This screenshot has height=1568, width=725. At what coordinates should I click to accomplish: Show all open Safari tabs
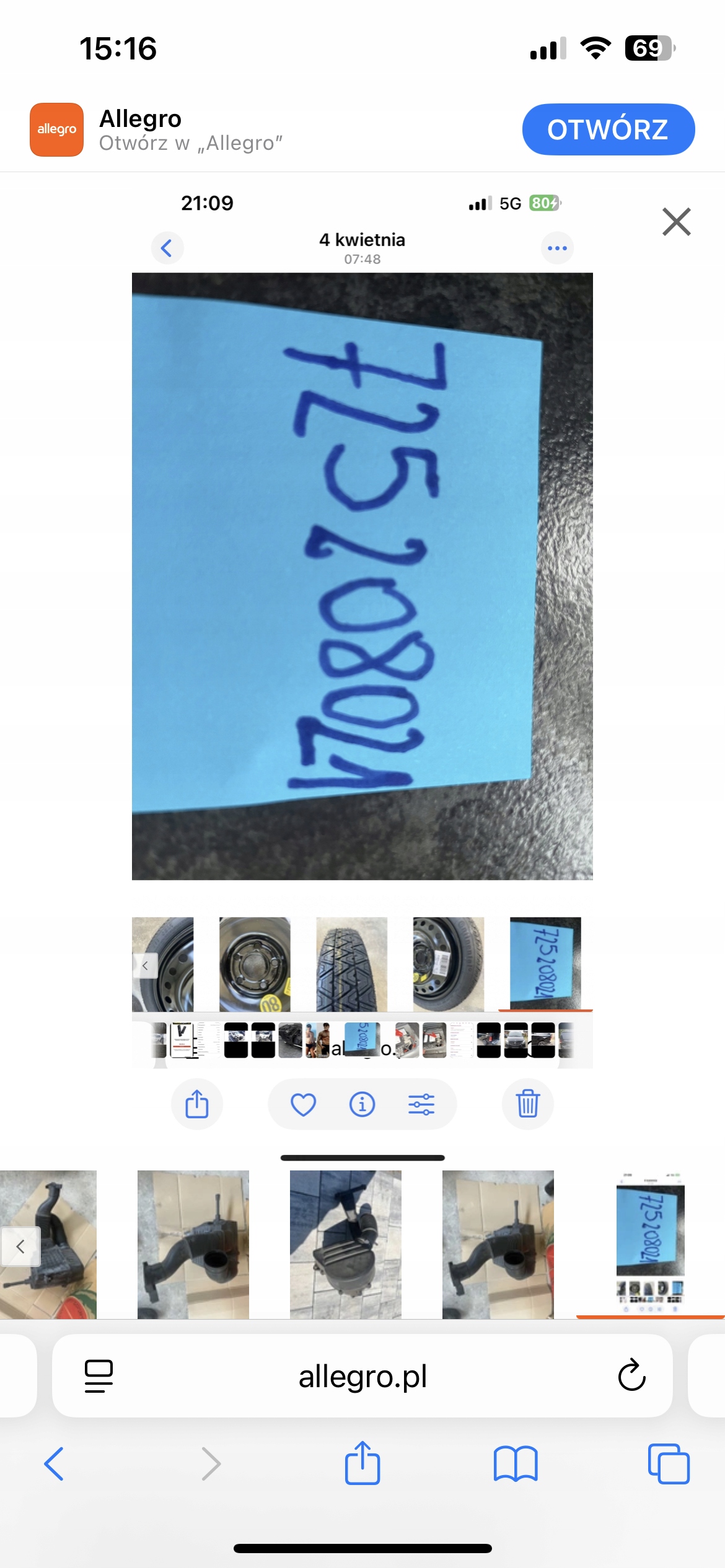point(668,1464)
